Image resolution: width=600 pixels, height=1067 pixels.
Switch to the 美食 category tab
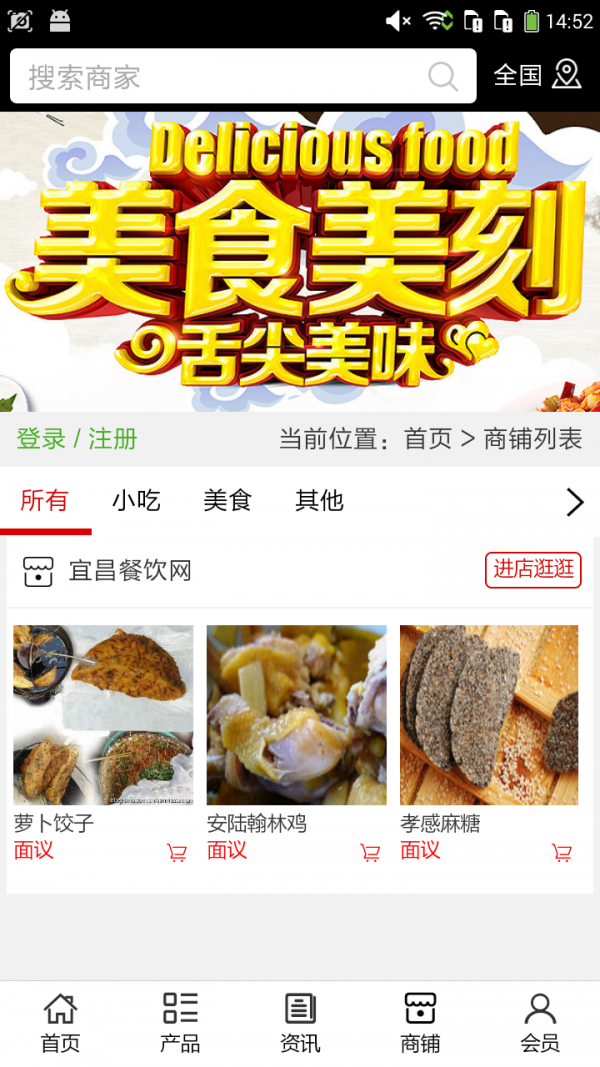pos(228,501)
